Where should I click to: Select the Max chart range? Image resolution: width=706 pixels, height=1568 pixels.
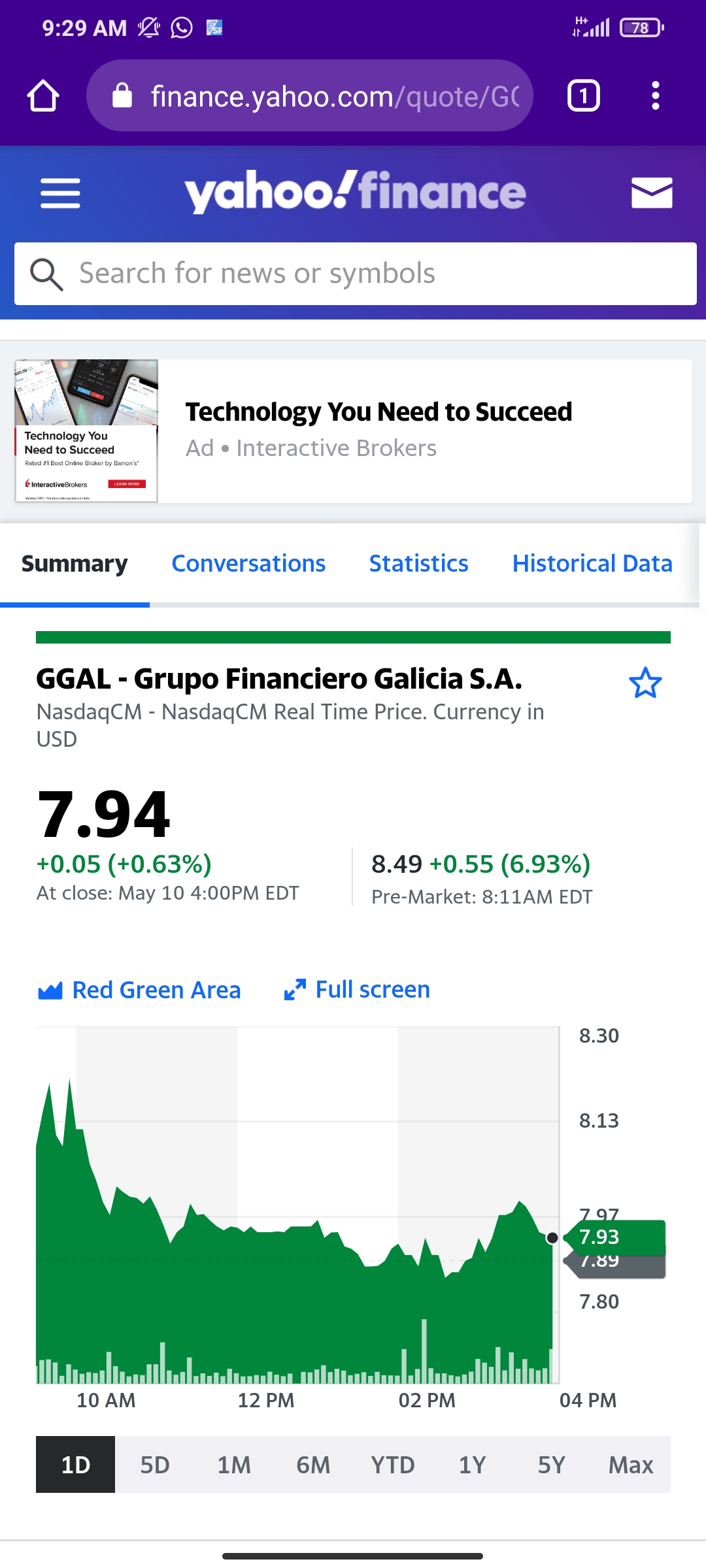coord(631,1465)
